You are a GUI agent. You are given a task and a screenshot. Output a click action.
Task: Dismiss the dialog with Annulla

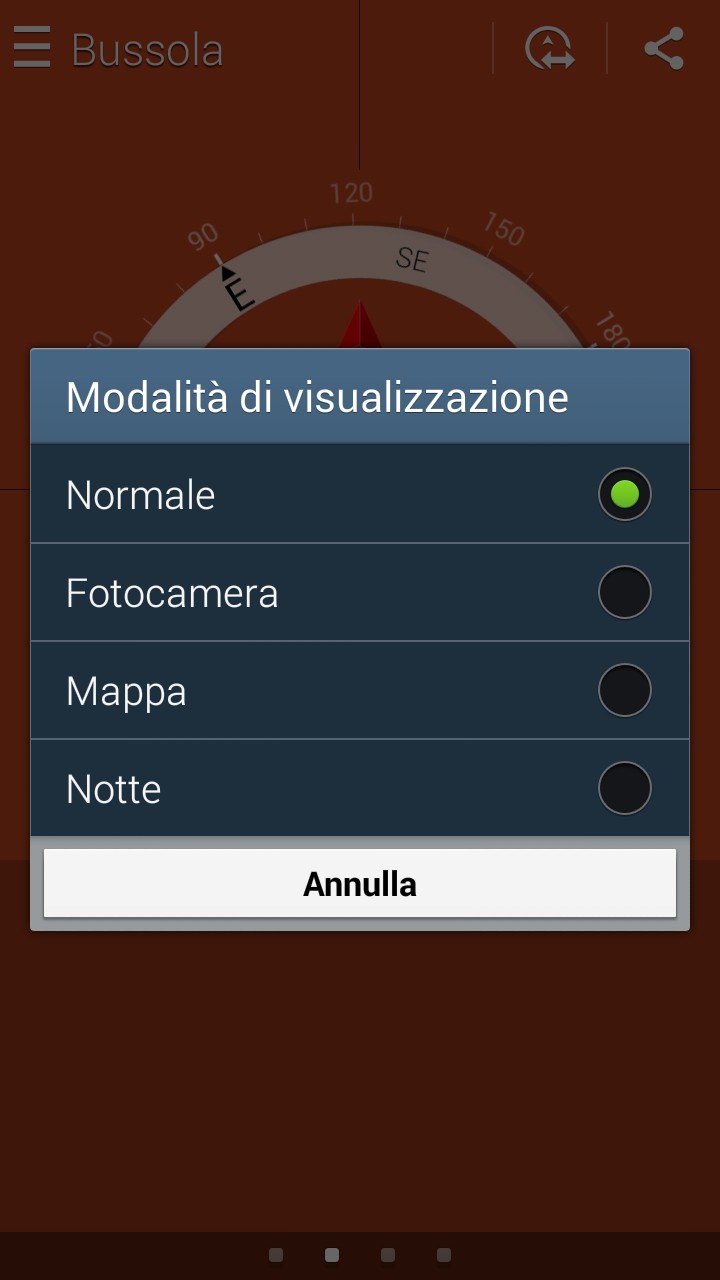360,883
